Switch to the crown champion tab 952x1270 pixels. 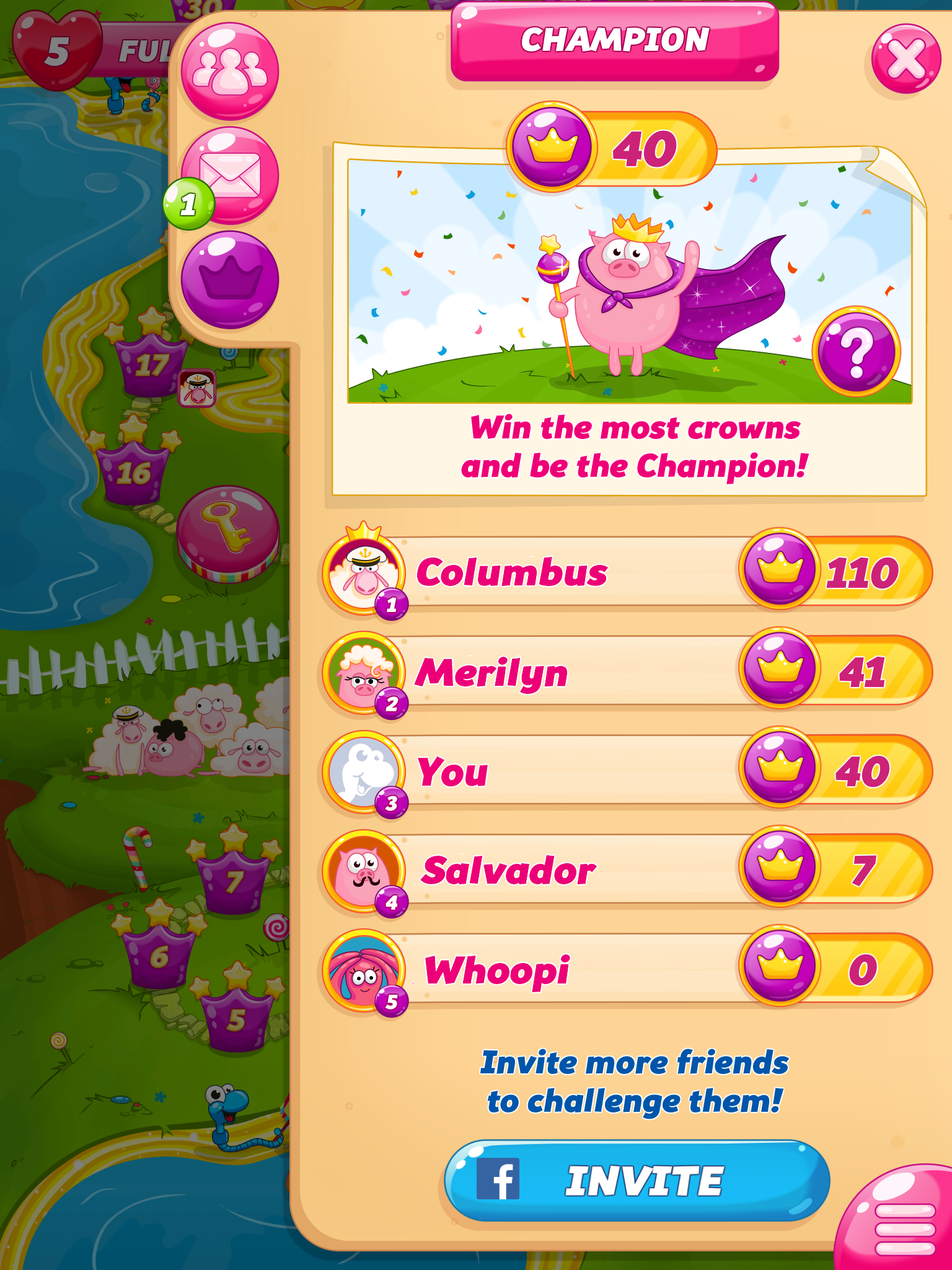[x=230, y=280]
